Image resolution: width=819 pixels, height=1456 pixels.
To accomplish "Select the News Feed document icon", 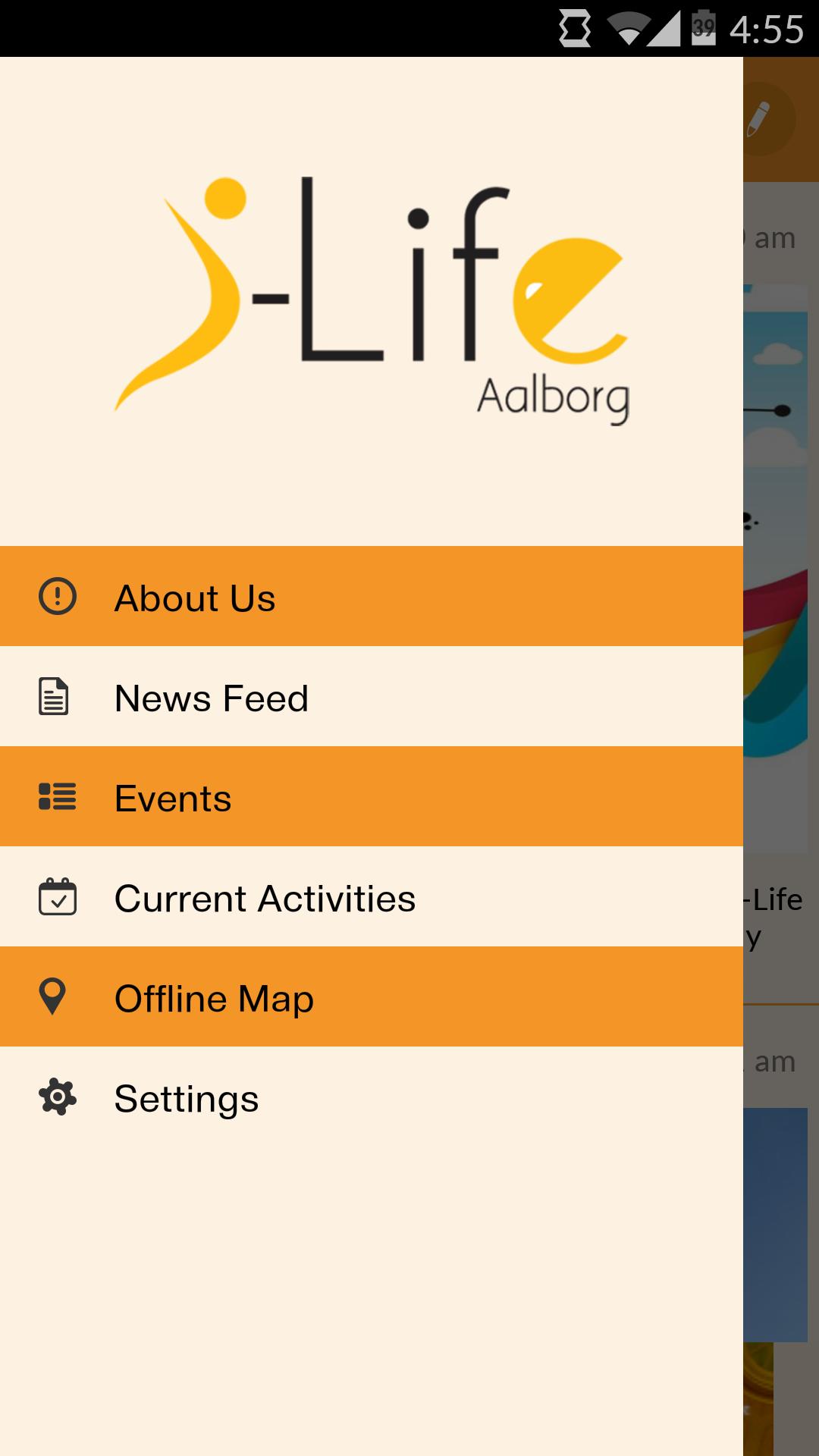I will tap(54, 698).
